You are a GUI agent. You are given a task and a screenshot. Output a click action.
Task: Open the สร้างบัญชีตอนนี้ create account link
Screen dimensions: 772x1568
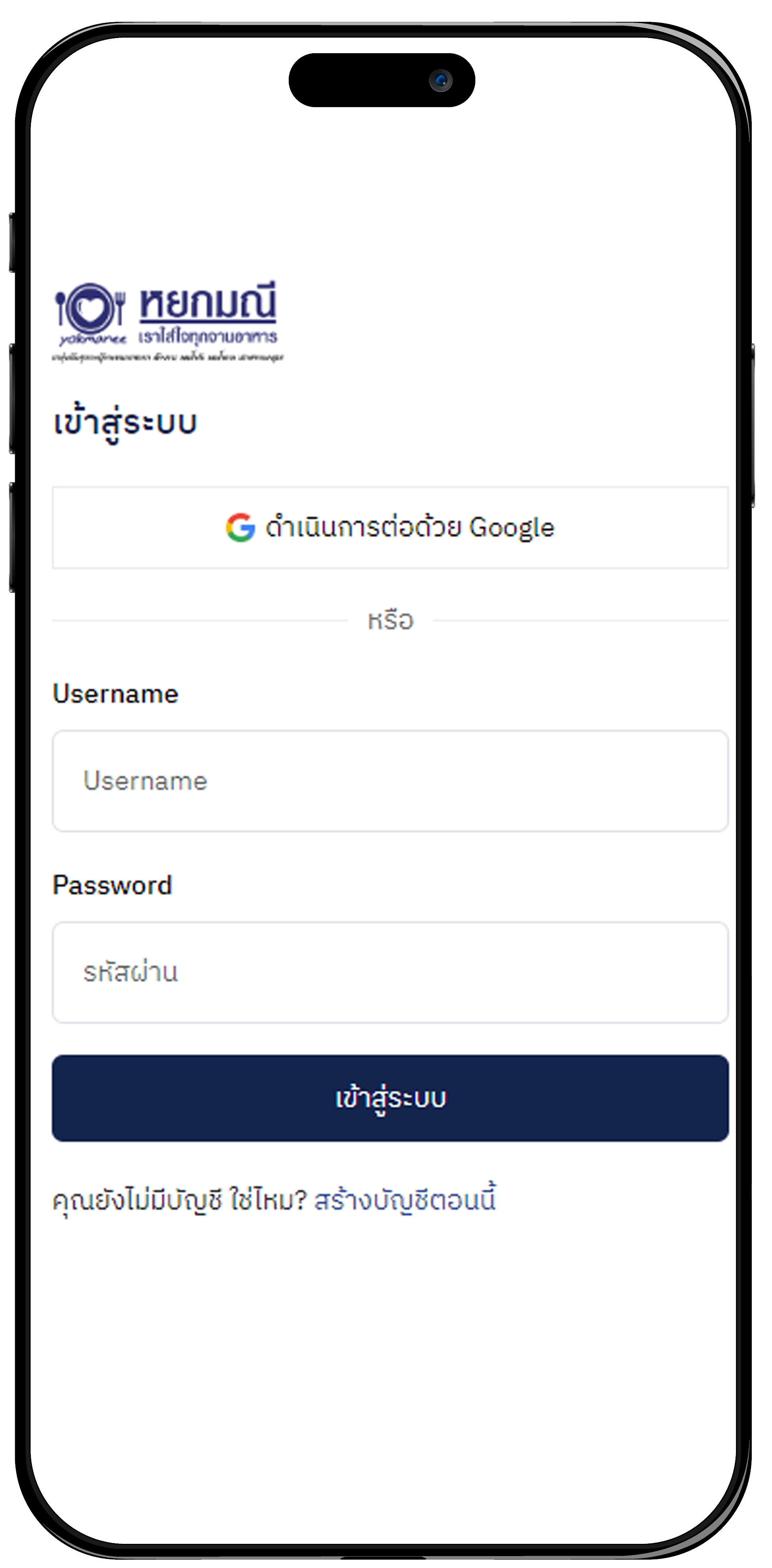click(404, 1200)
